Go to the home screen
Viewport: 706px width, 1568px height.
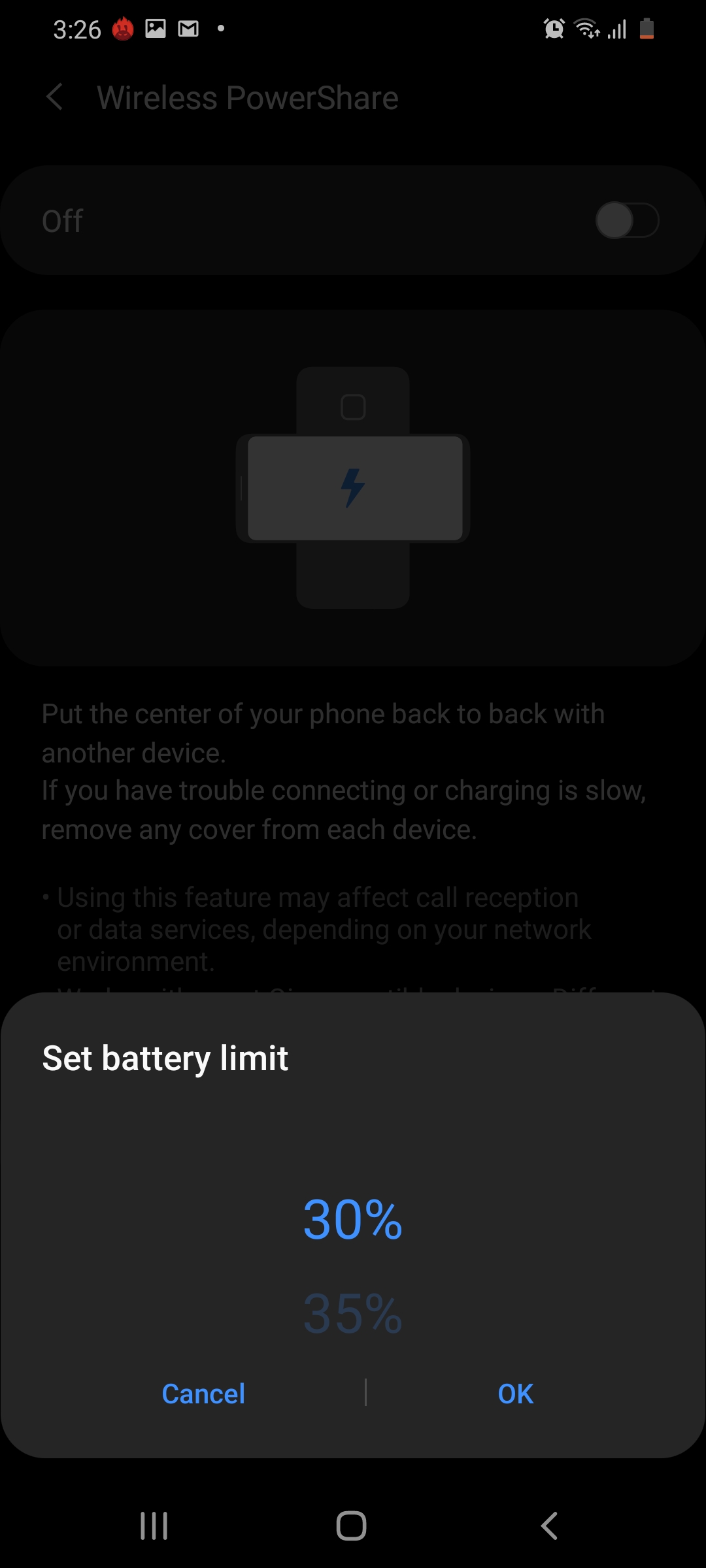pos(351,1526)
